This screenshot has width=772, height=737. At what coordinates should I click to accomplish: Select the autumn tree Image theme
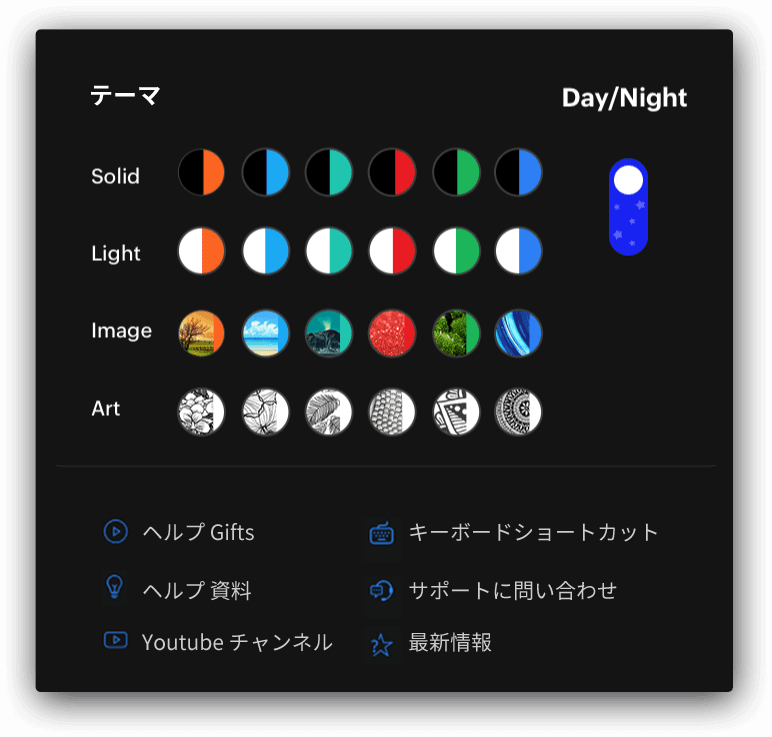point(202,333)
